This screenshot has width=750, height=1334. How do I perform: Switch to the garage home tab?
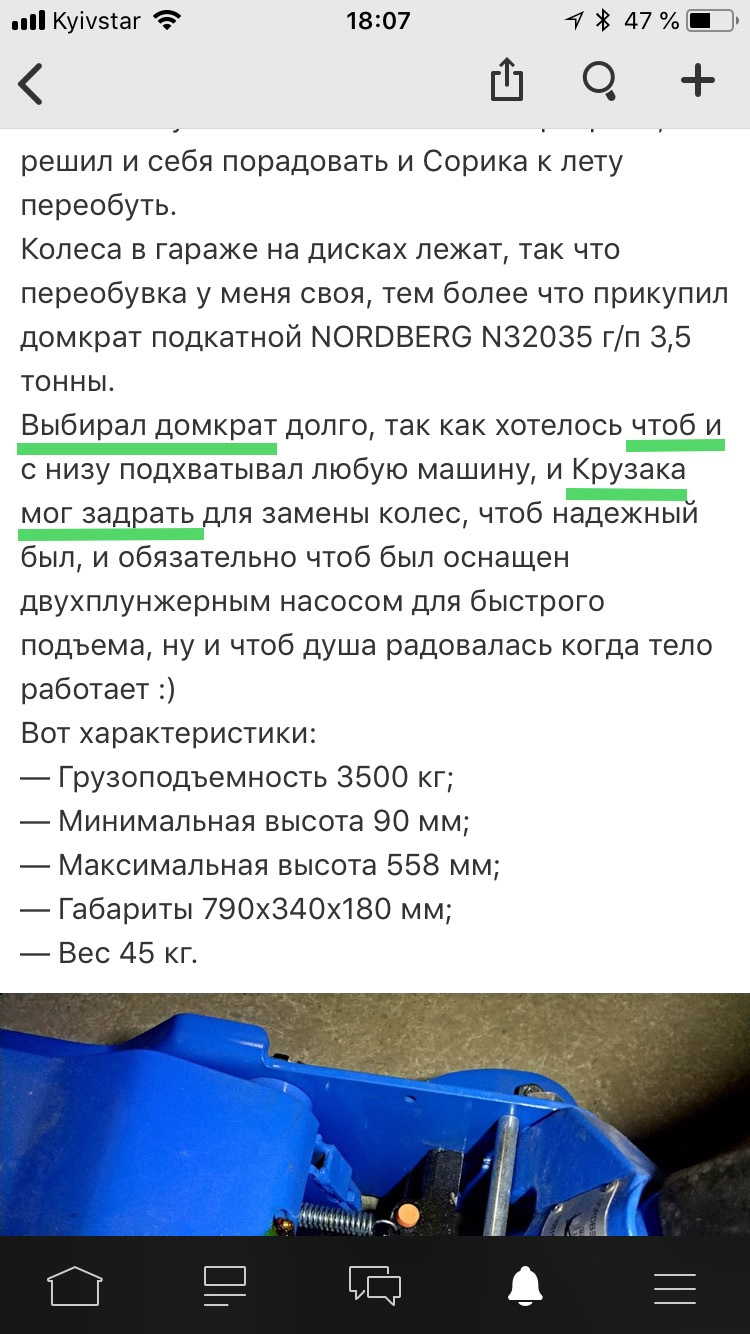[x=76, y=1285]
